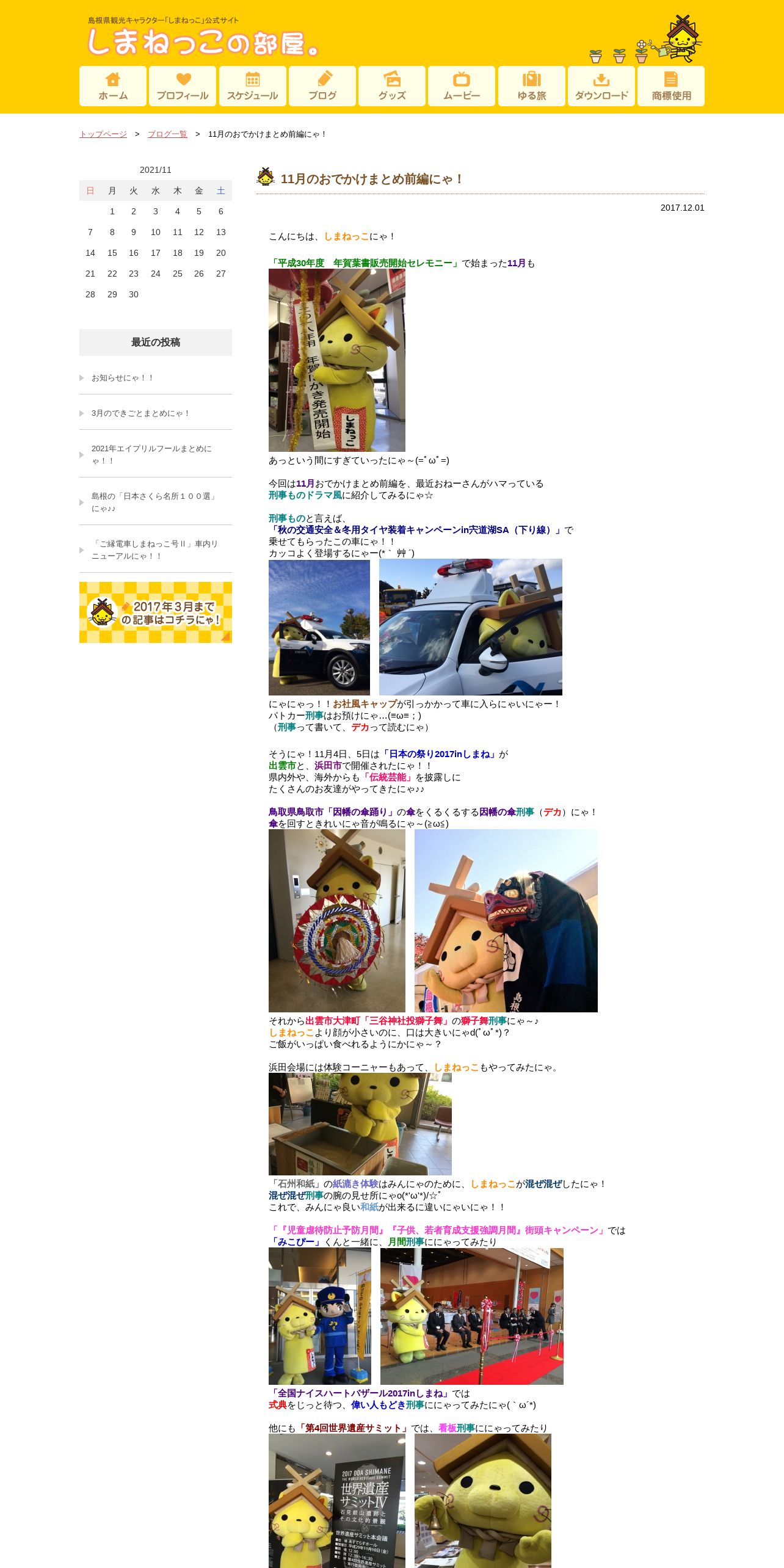Tap the ブログ一覧 breadcrumb link
The width and height of the screenshot is (784, 1568).
(167, 134)
